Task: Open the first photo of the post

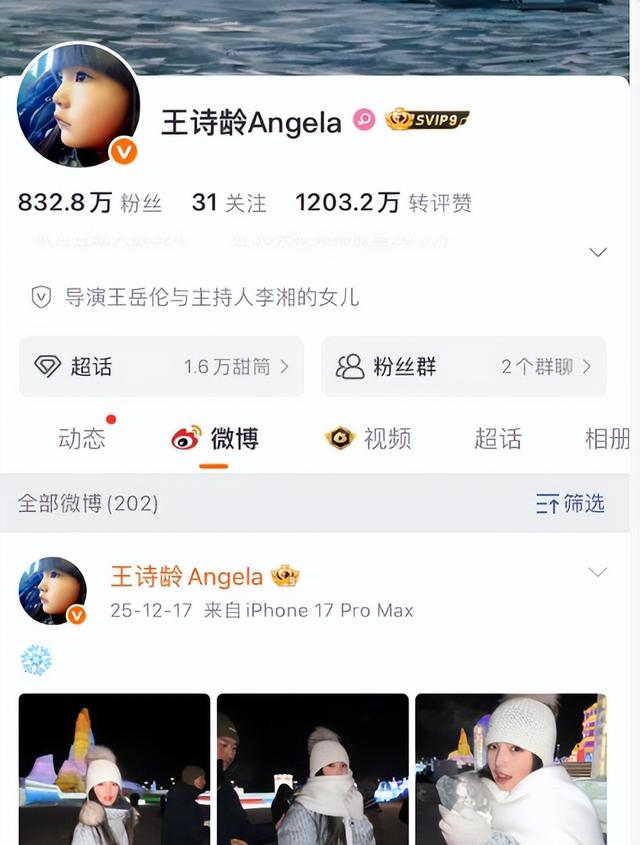Action: [115, 768]
